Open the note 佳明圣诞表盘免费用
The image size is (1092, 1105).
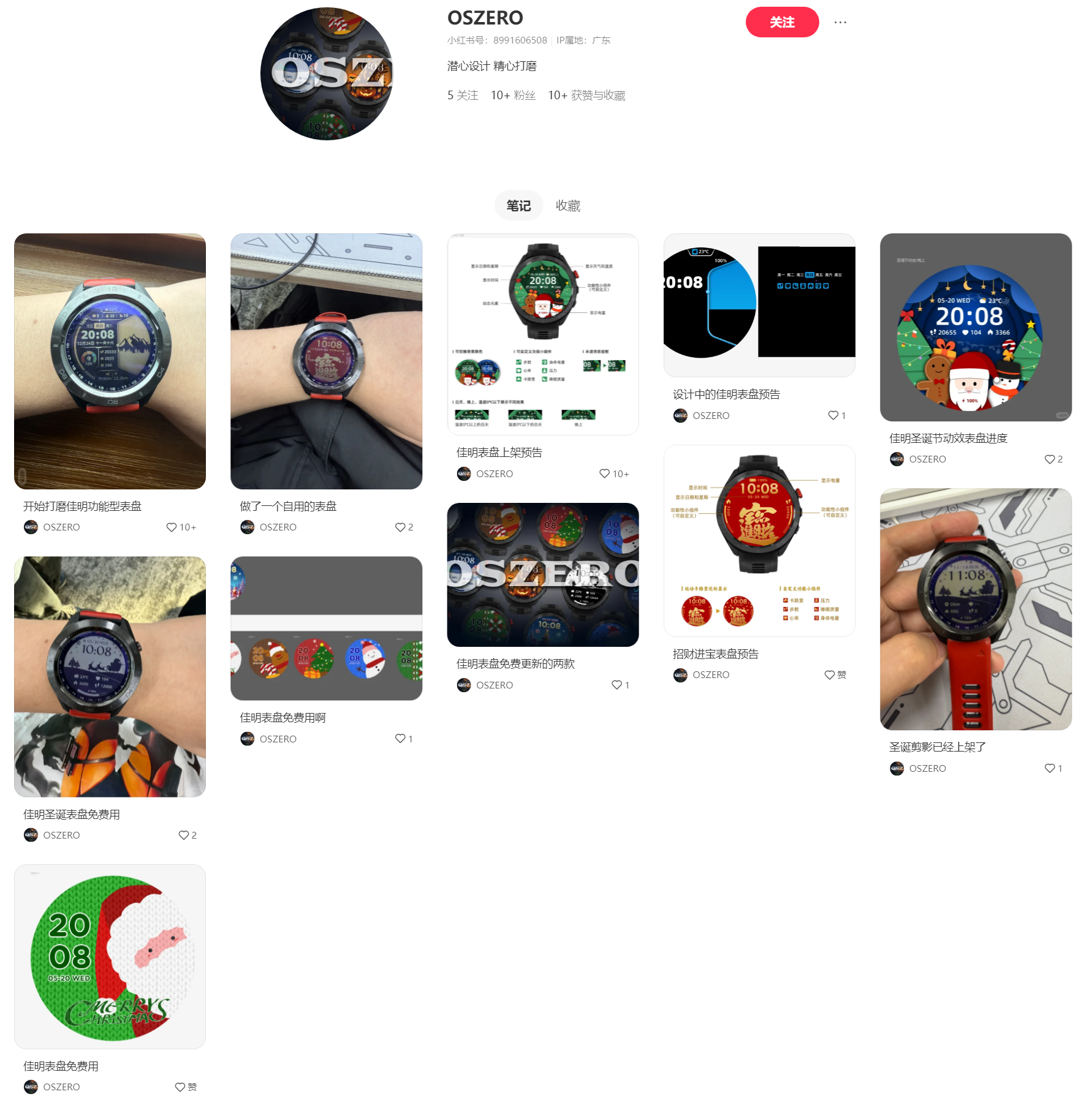coord(110,676)
